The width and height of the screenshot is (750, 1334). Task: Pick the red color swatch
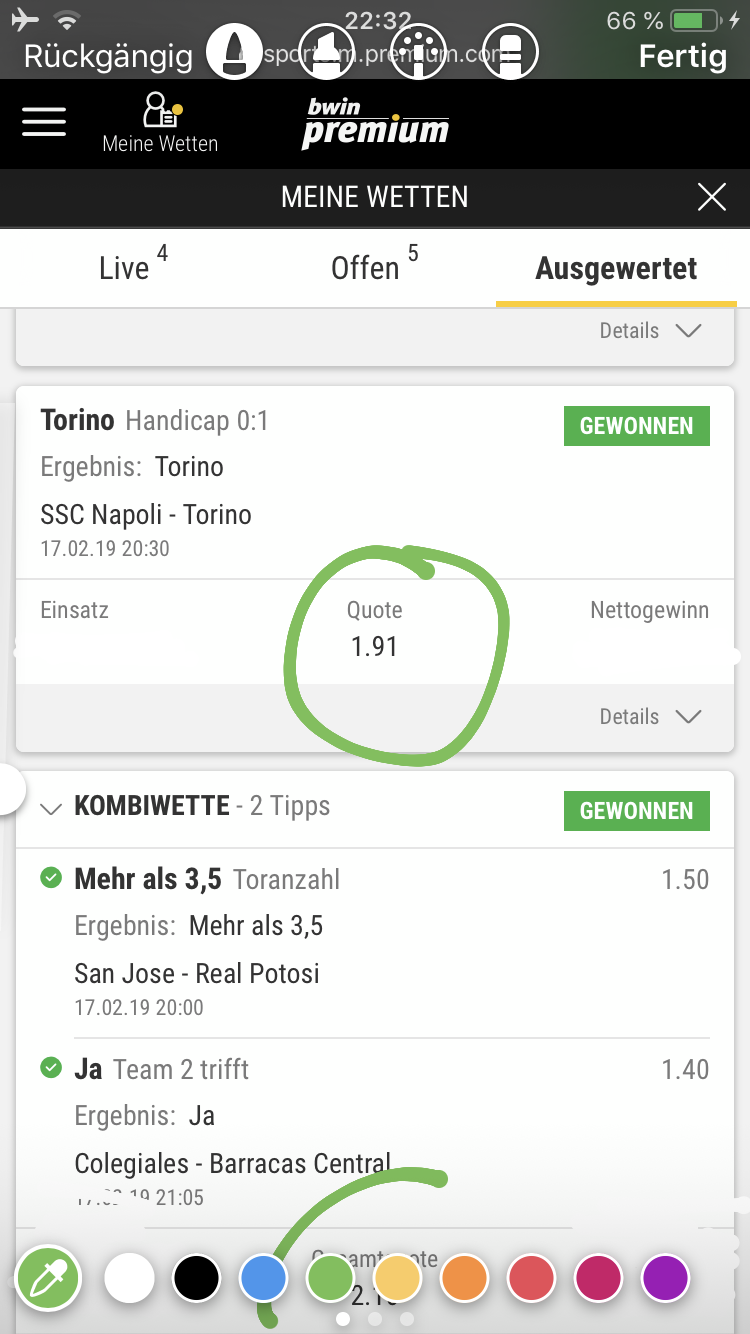pyautogui.click(x=532, y=1278)
